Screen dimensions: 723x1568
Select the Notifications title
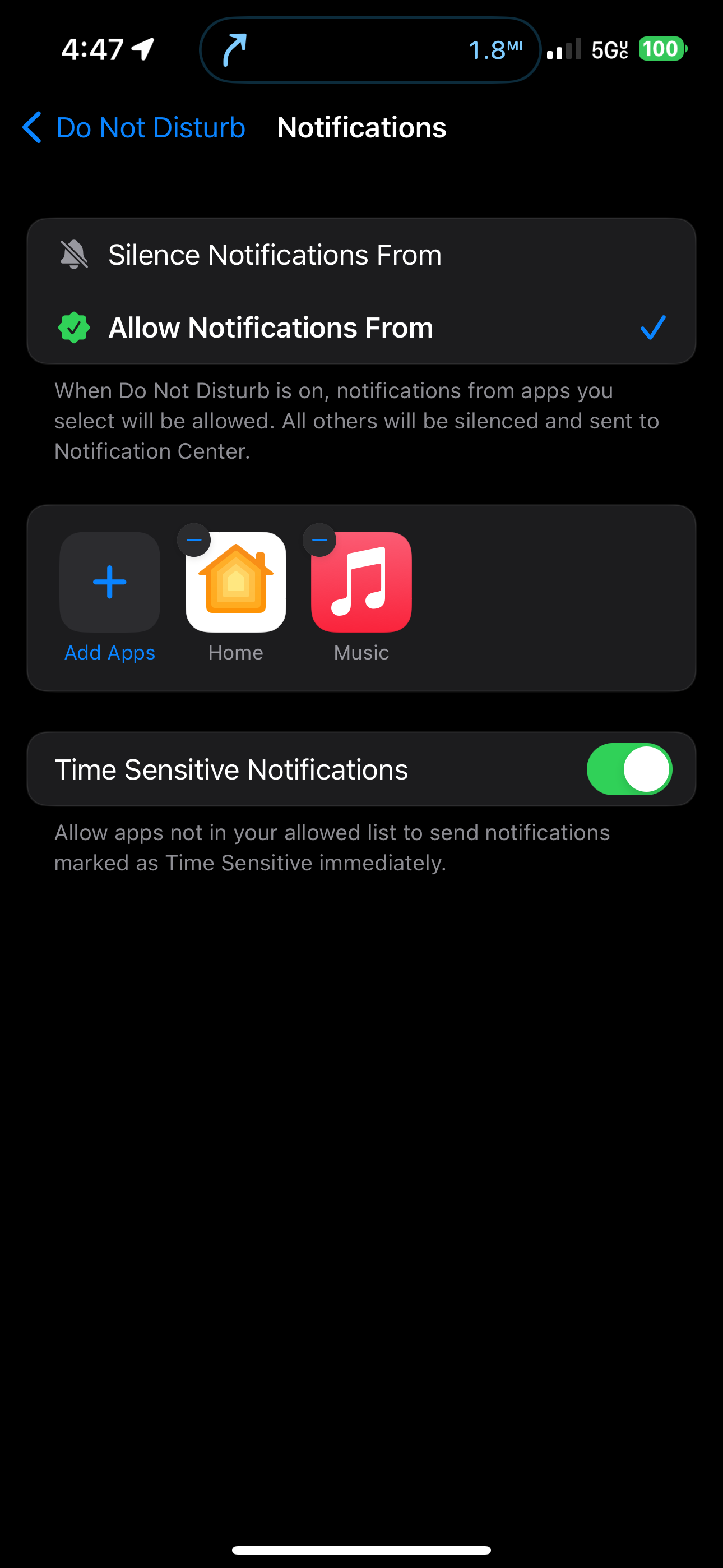click(x=361, y=128)
